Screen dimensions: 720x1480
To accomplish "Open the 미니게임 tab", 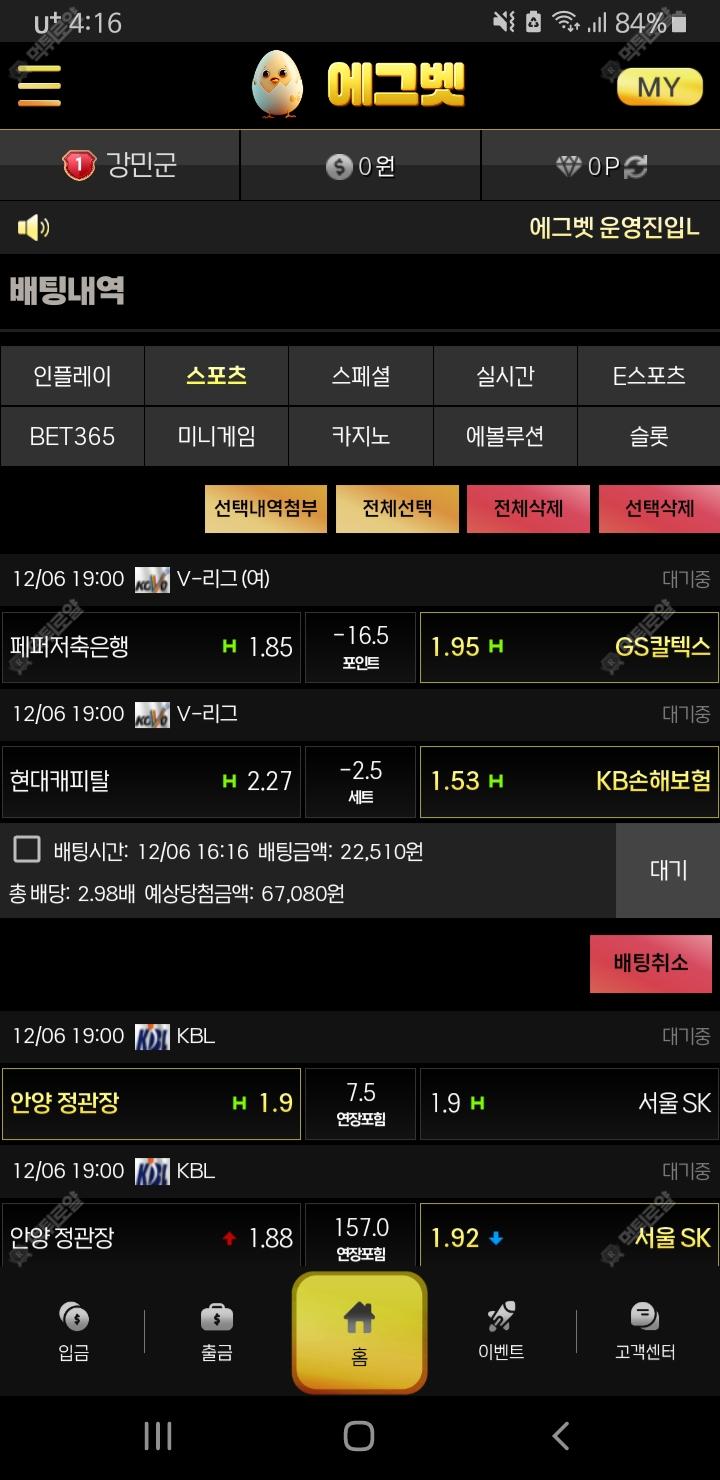I will (216, 436).
